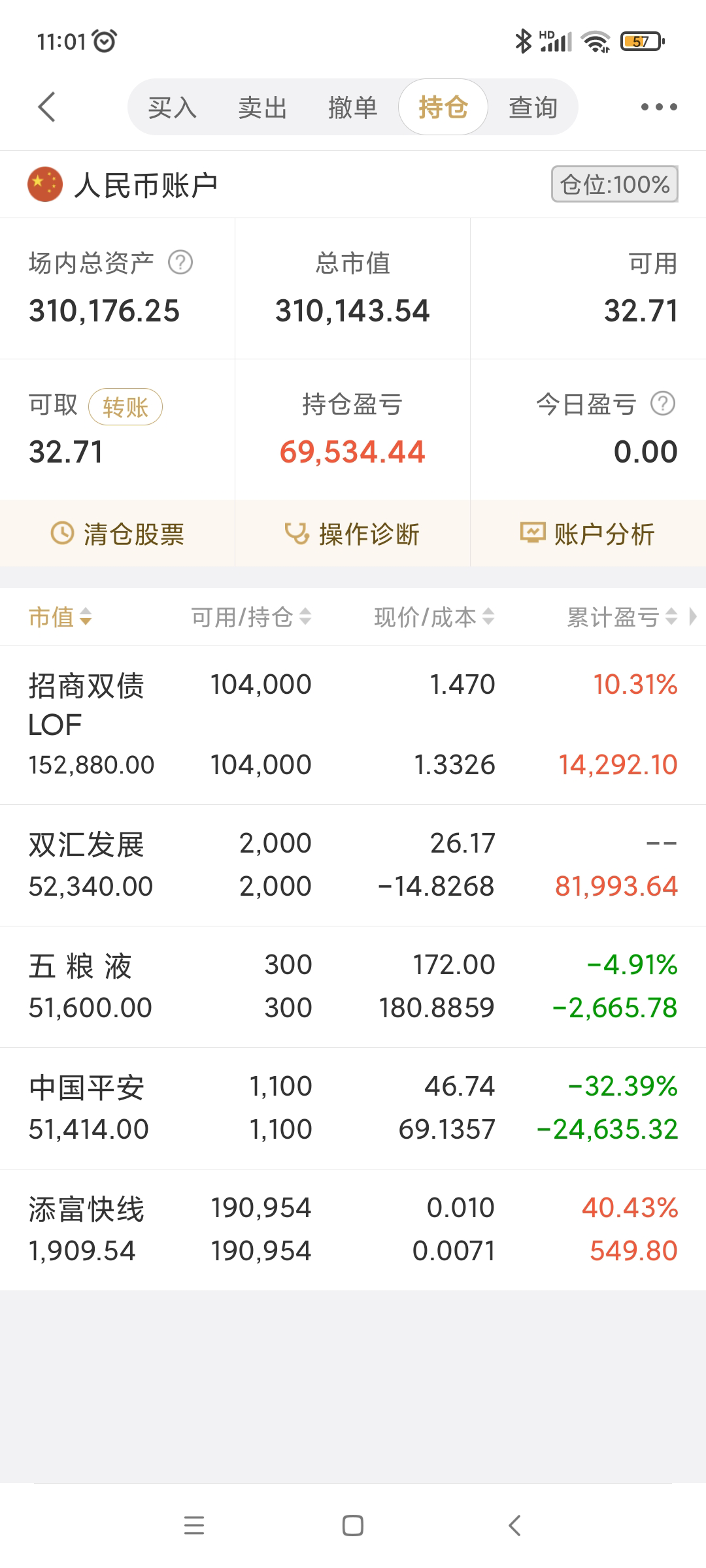Open the help icon beside 场内总资产

click(180, 263)
